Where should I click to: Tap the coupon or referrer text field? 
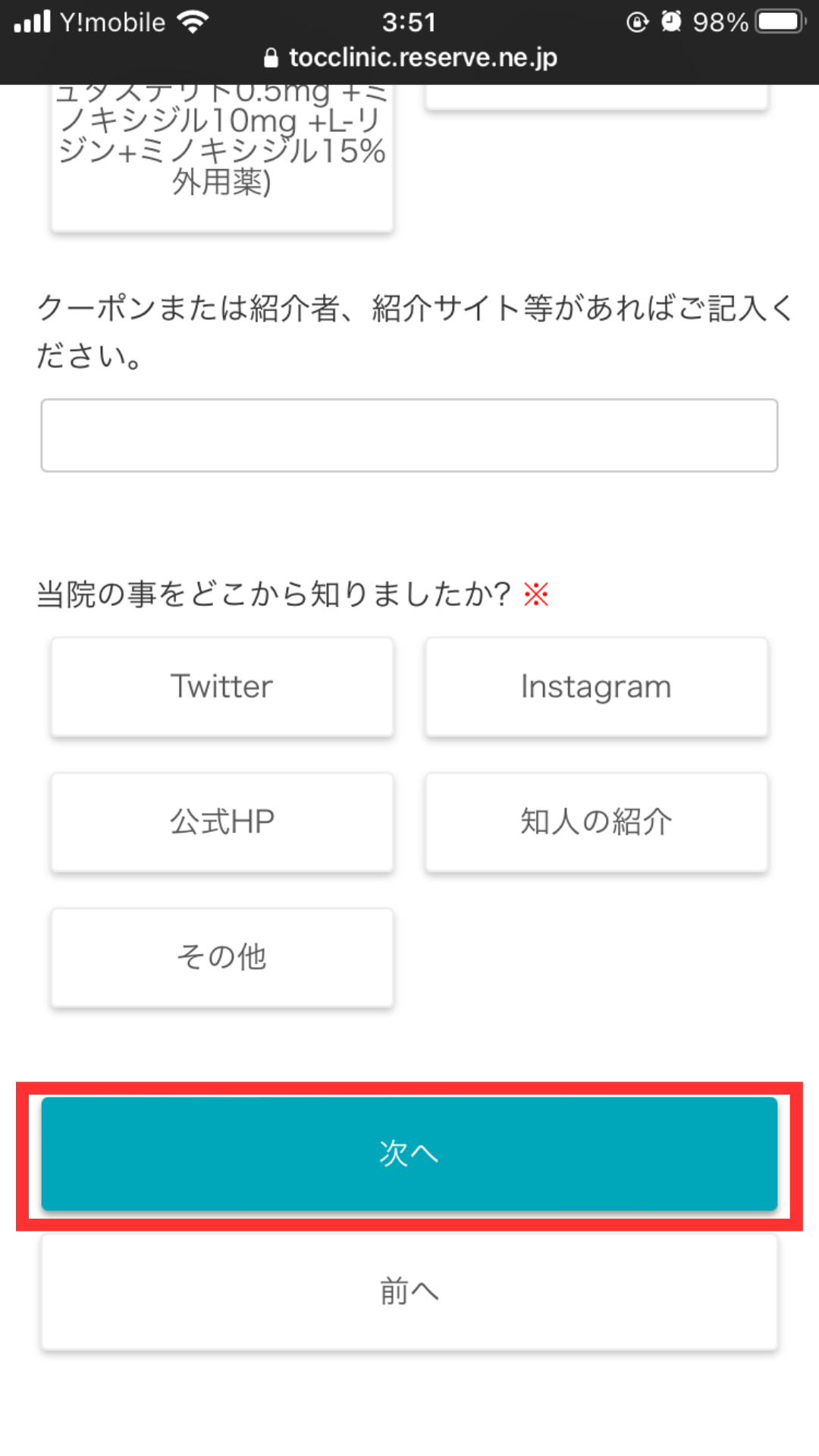click(x=409, y=435)
